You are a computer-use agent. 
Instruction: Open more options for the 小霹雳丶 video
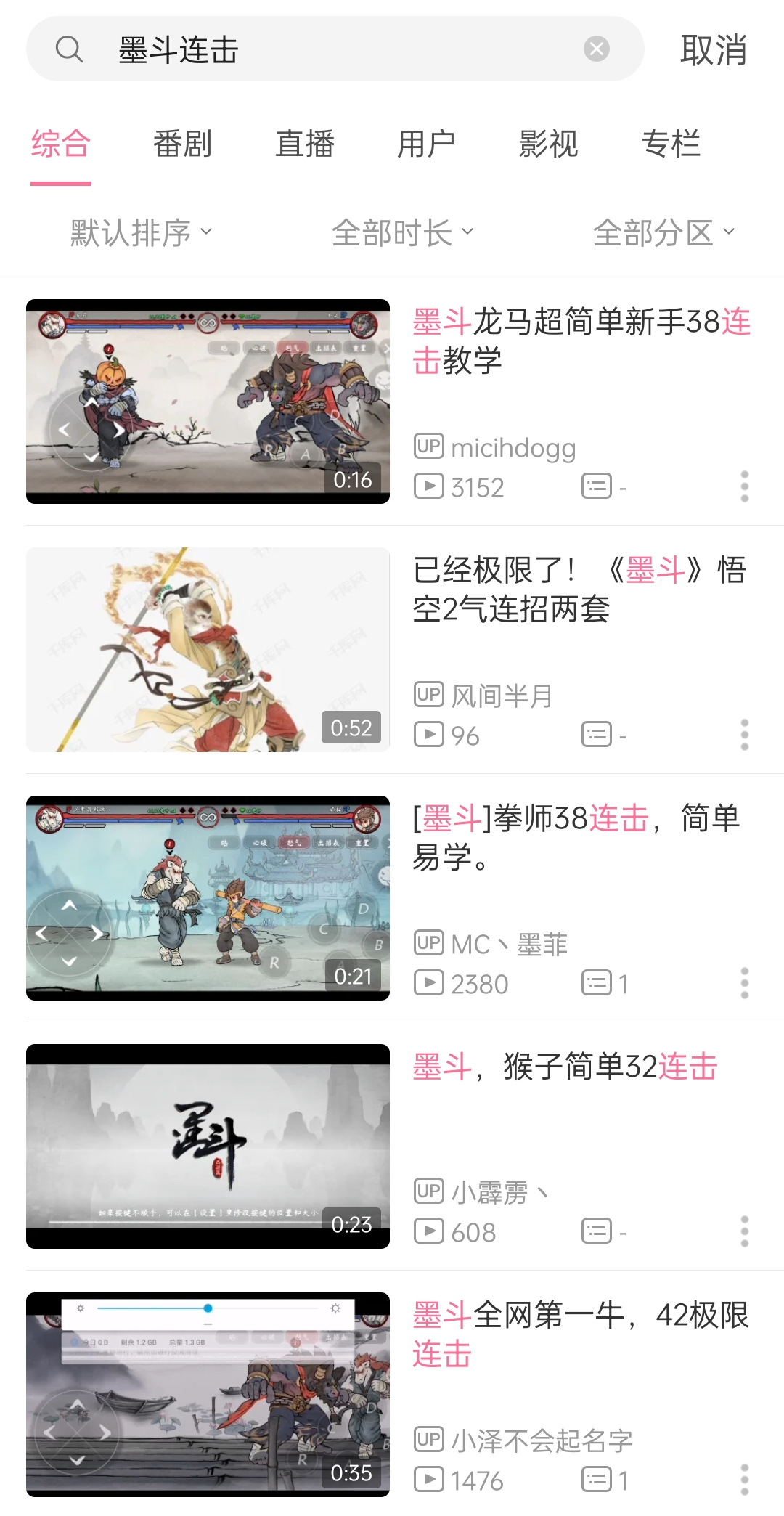[744, 1231]
